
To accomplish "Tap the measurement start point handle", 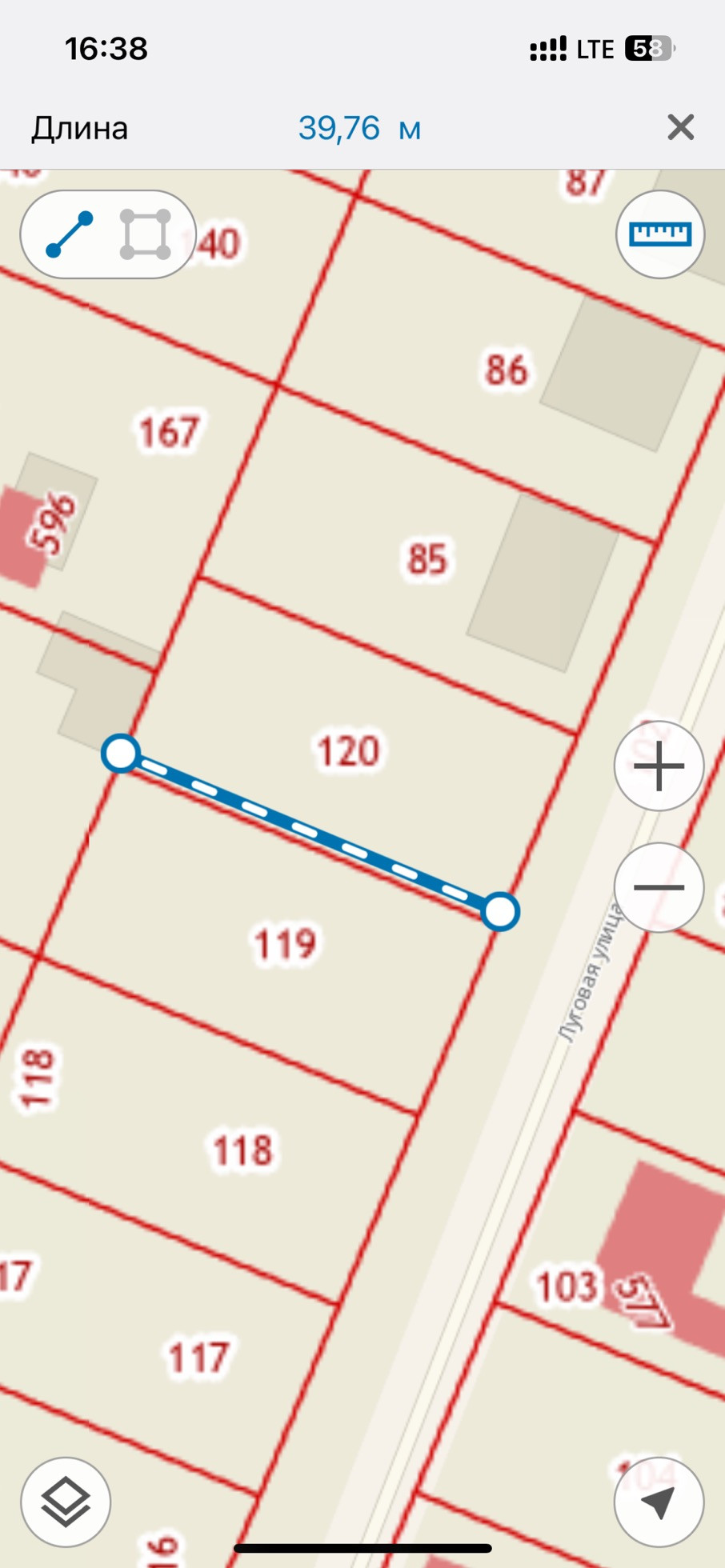I will point(121,754).
